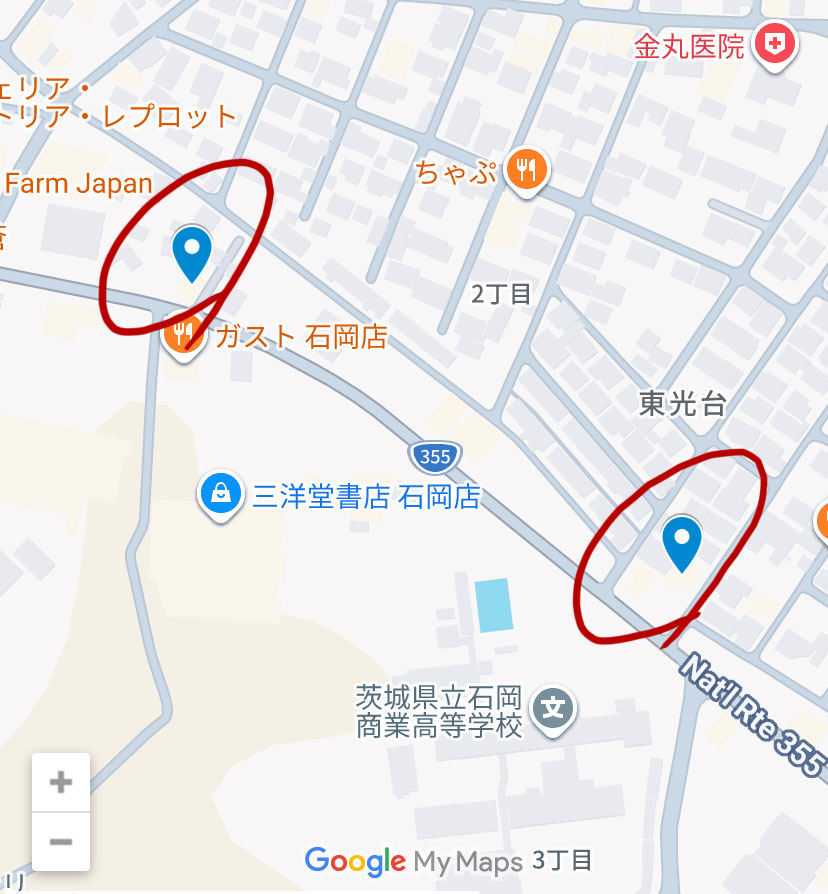Tap the 茨城県立石岡商業高等学校 school marker
This screenshot has height=894, width=828.
pyautogui.click(x=552, y=711)
